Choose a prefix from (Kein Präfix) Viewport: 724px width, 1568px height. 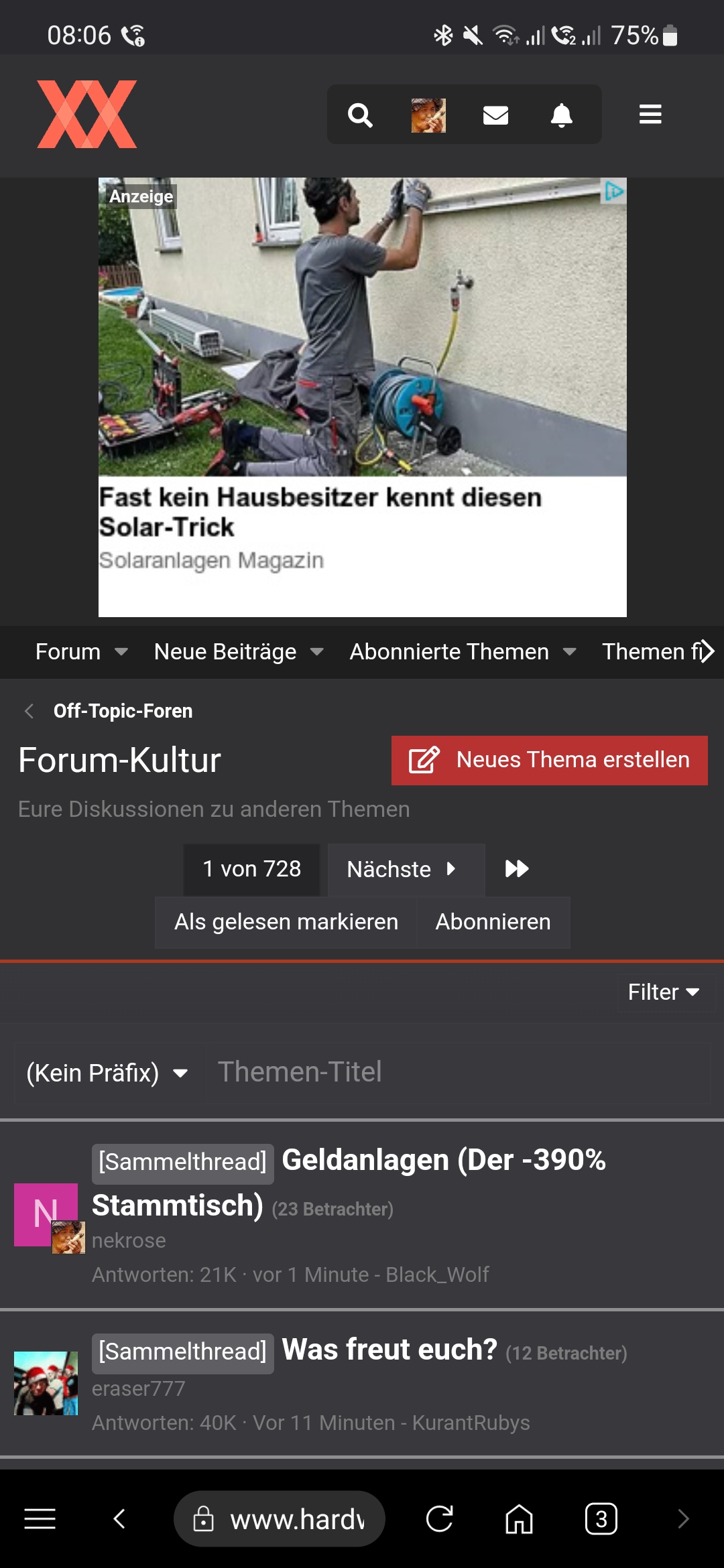[107, 1073]
